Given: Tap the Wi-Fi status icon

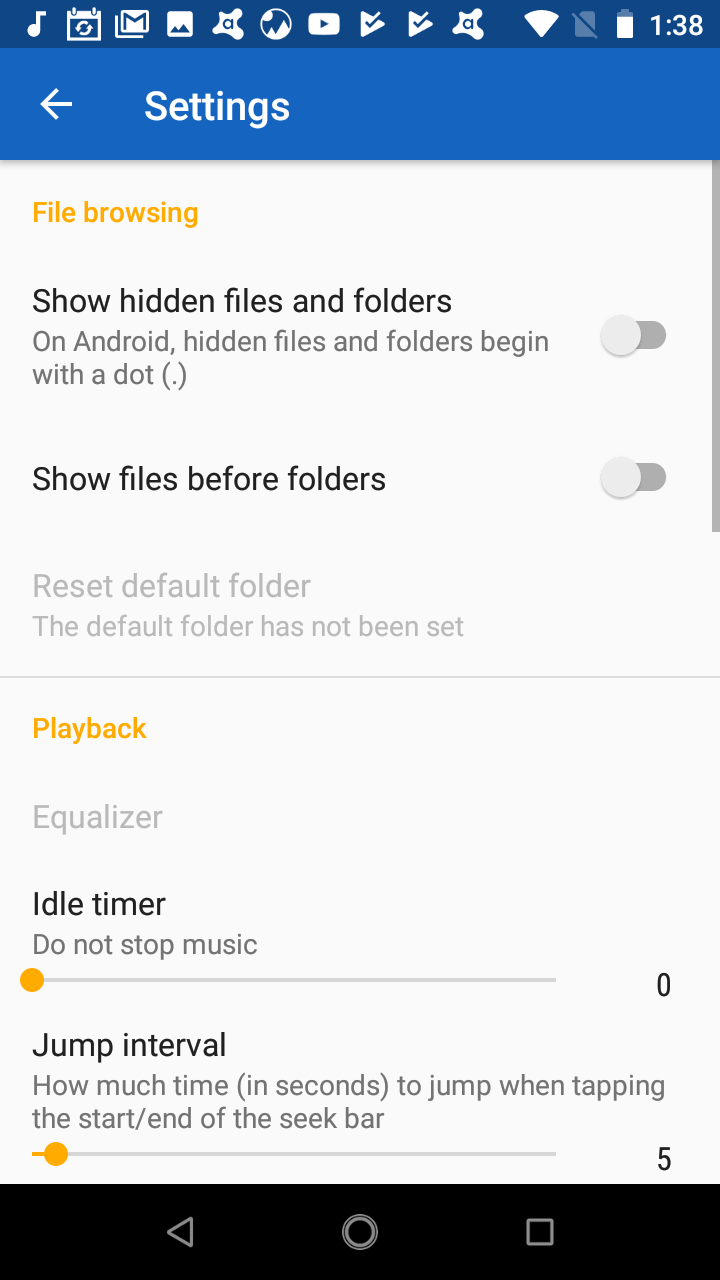Looking at the screenshot, I should coord(541,22).
